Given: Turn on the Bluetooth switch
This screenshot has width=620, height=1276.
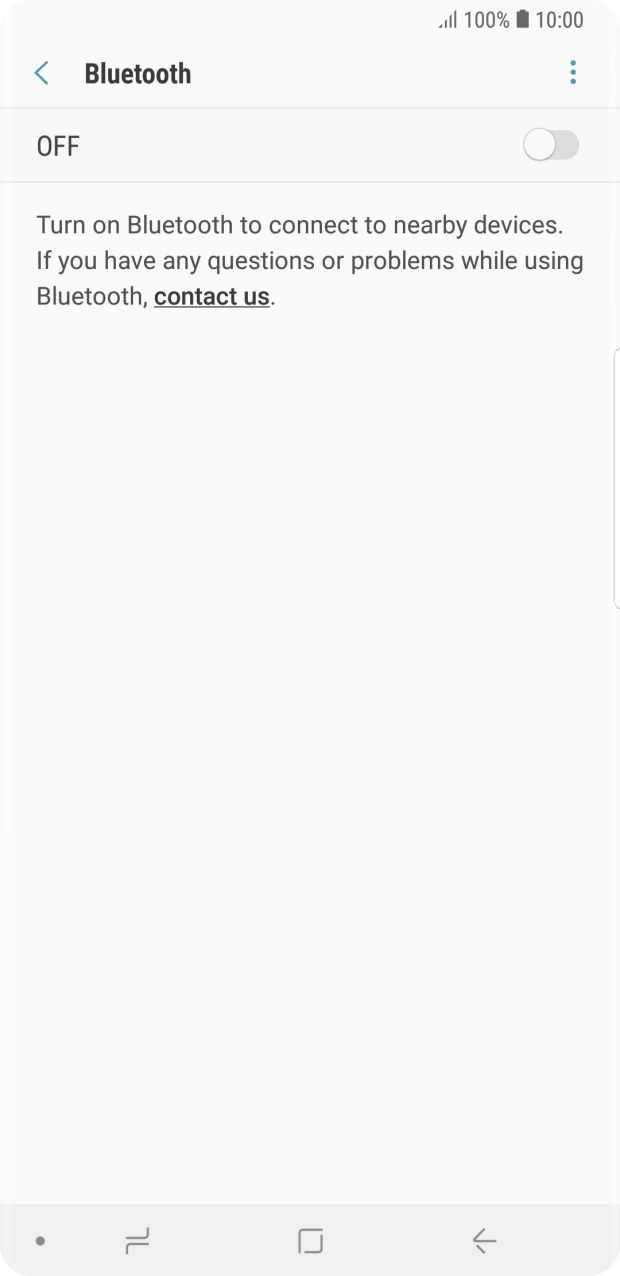Looking at the screenshot, I should 551,146.
